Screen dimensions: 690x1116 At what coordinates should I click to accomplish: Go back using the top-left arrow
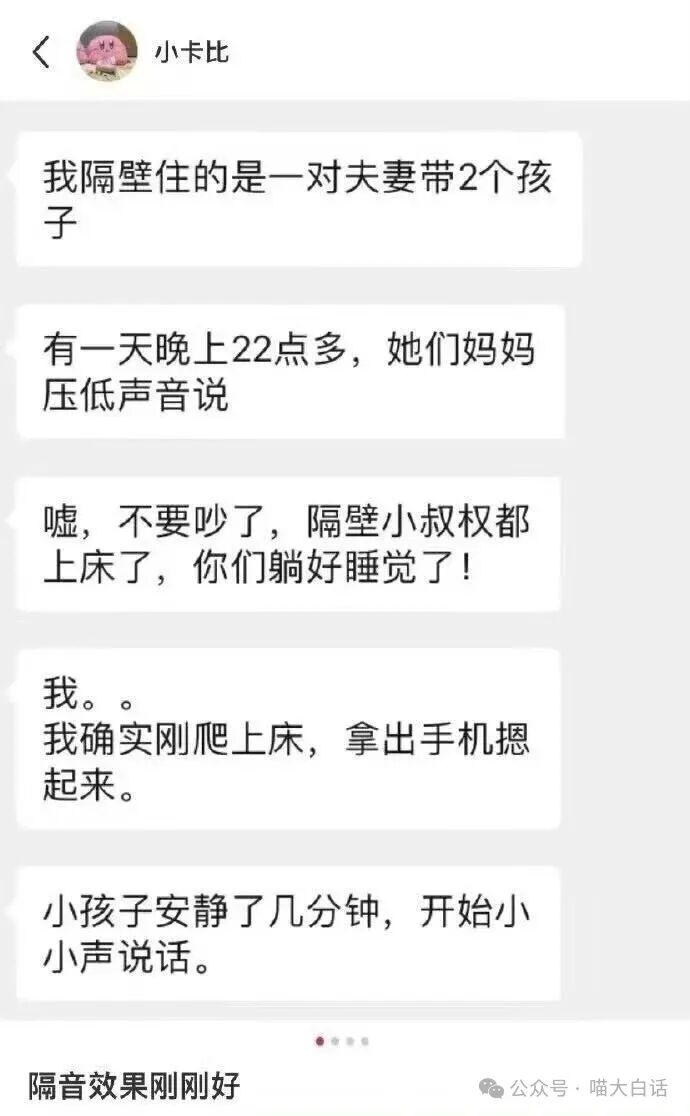click(x=41, y=52)
